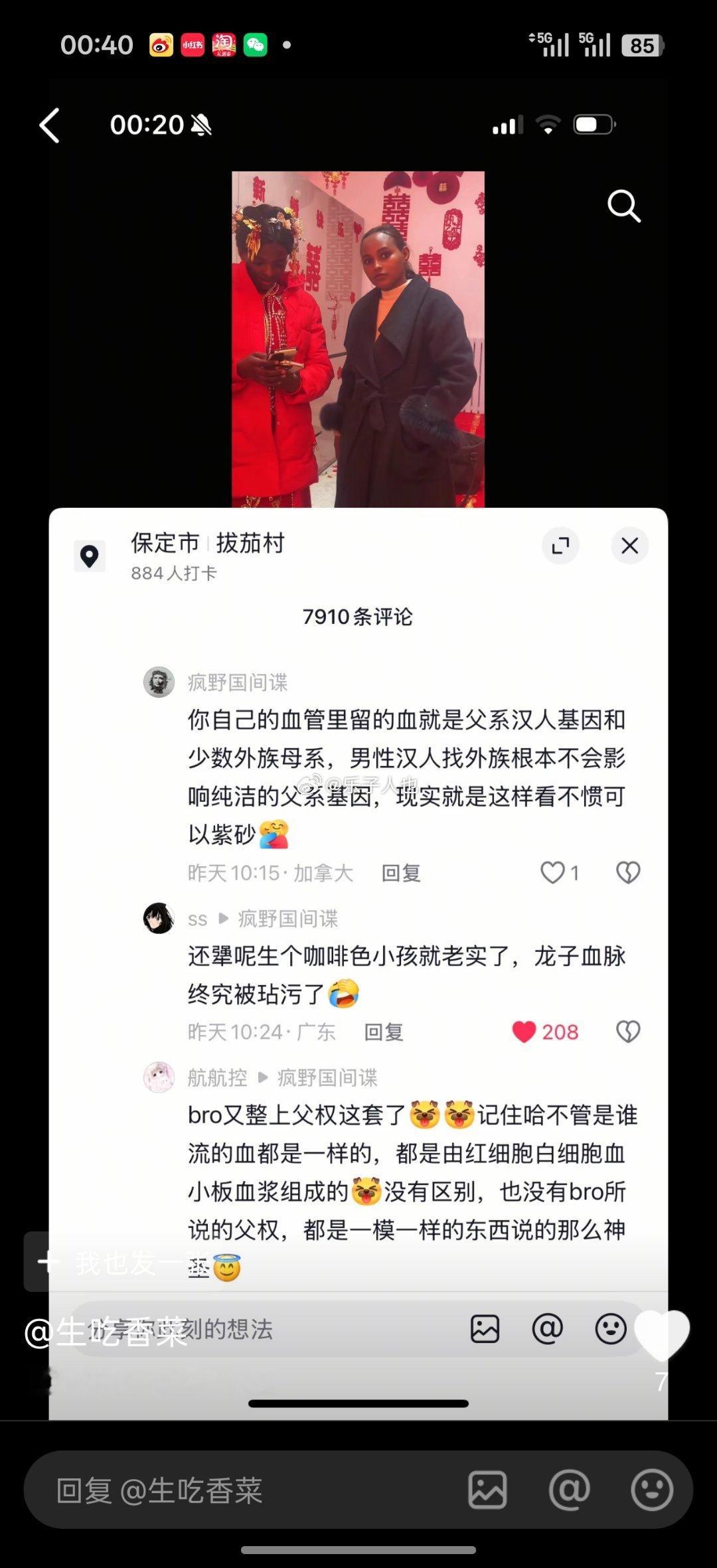Tap the dislike broken-heart icon on ss's comment
This screenshot has width=717, height=1568.
tap(627, 1032)
